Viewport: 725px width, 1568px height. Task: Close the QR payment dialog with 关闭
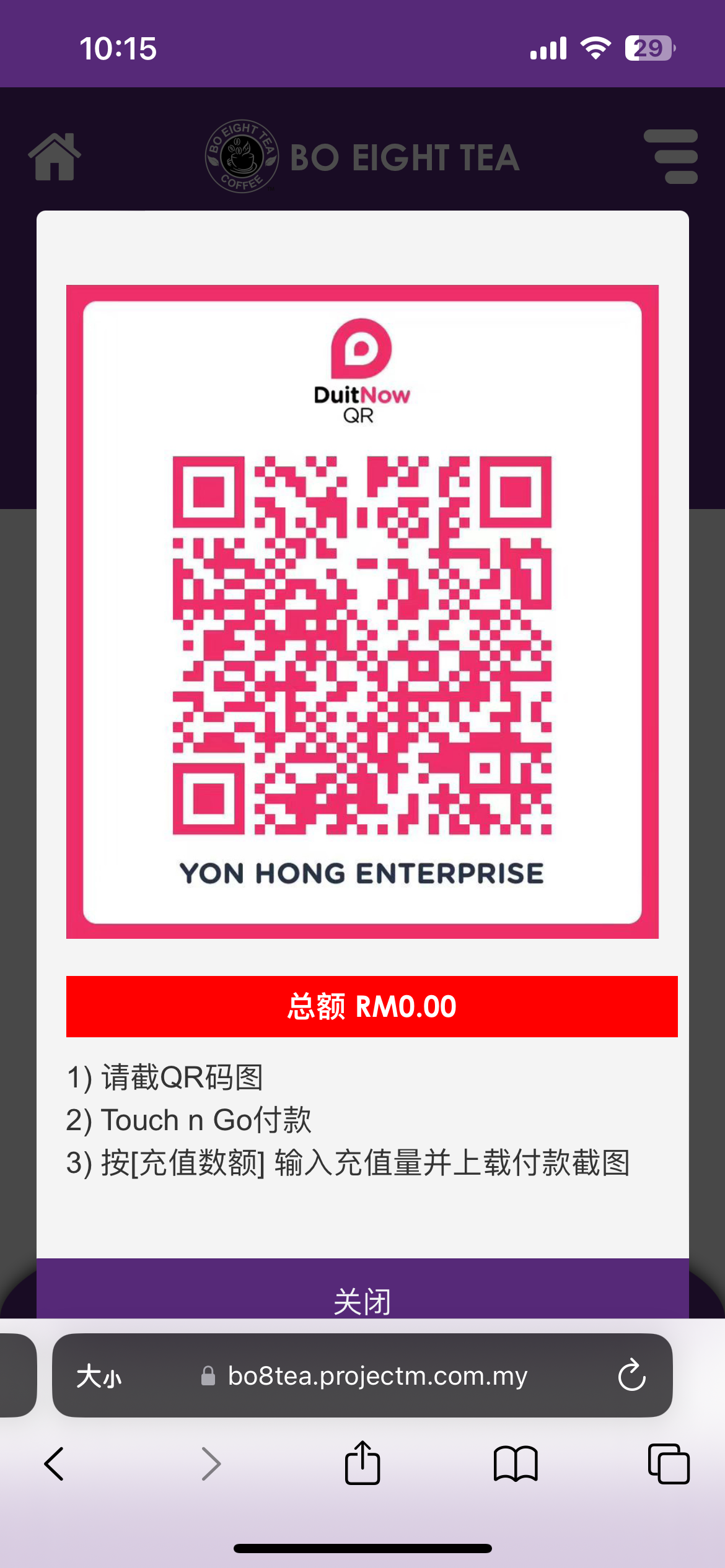pyautogui.click(x=362, y=1294)
